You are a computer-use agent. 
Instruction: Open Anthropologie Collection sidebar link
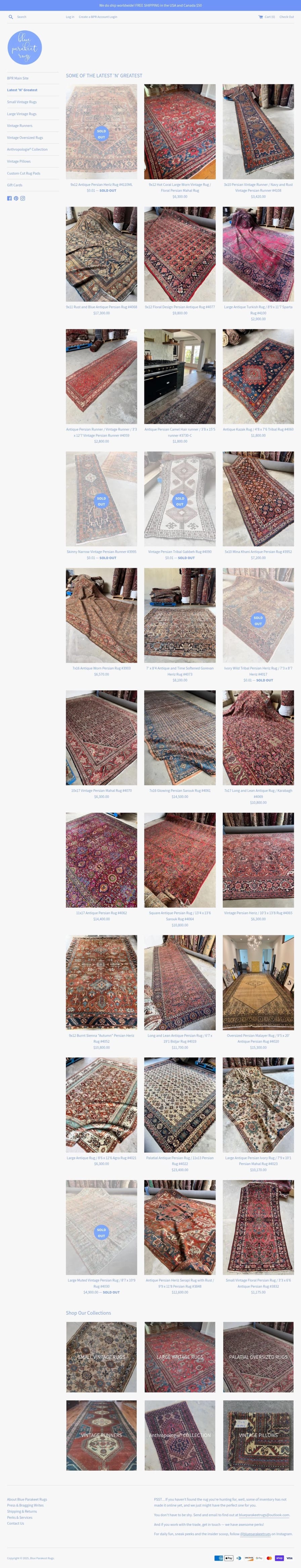pos(27,150)
